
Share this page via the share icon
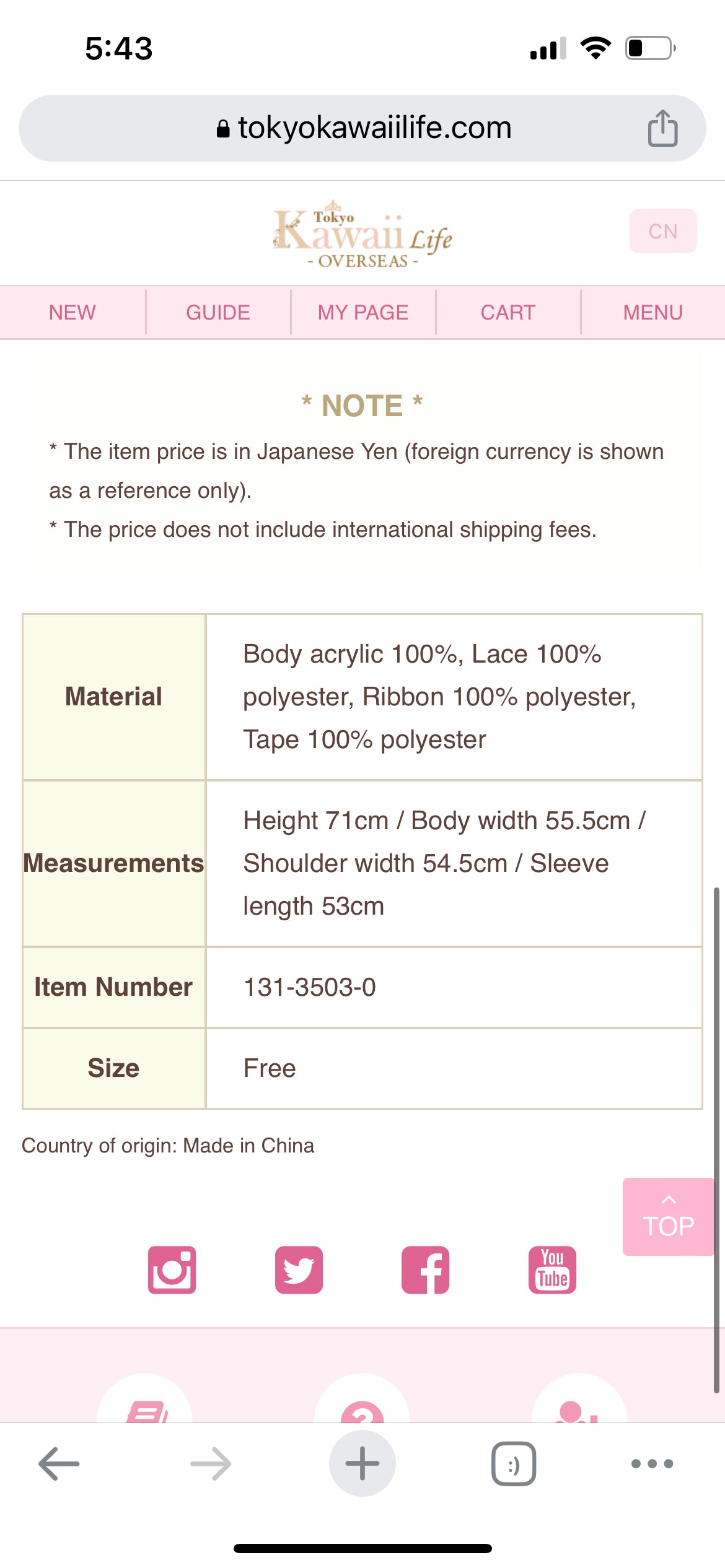[x=662, y=128]
